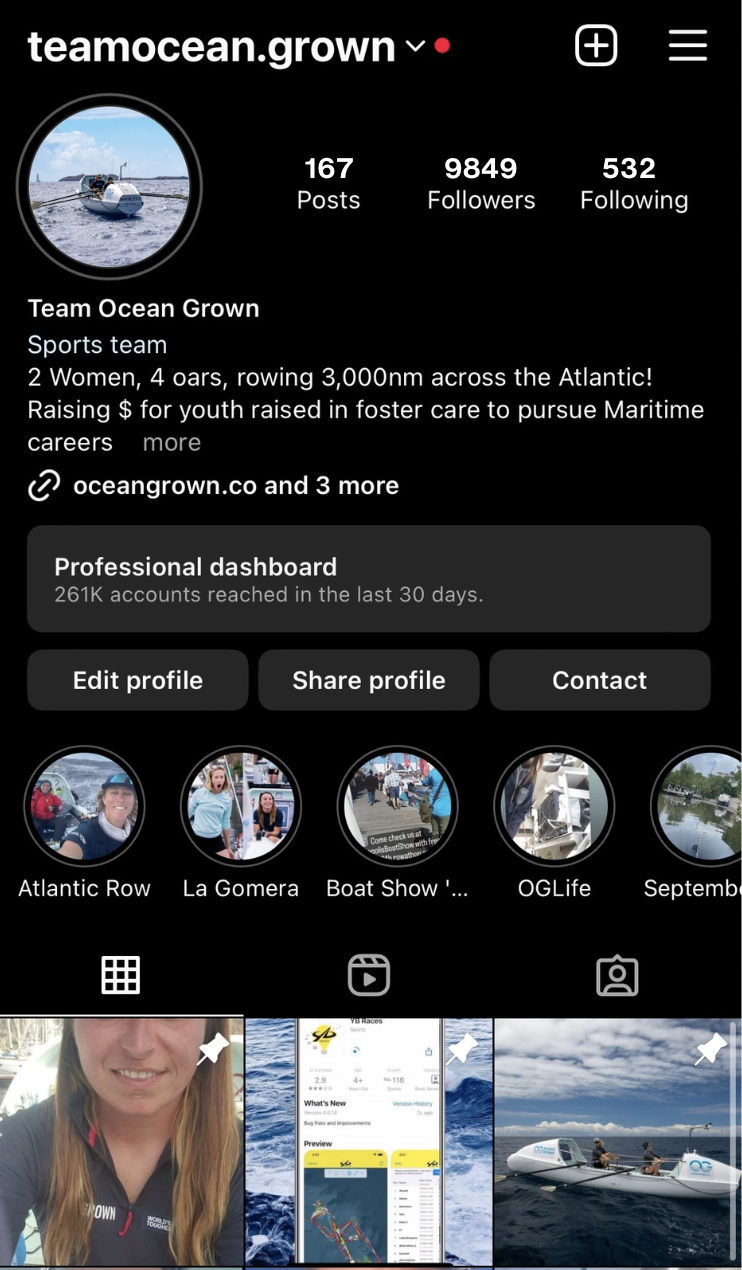The height and width of the screenshot is (1270, 742).
Task: View the Boat Show highlight
Action: (x=397, y=807)
